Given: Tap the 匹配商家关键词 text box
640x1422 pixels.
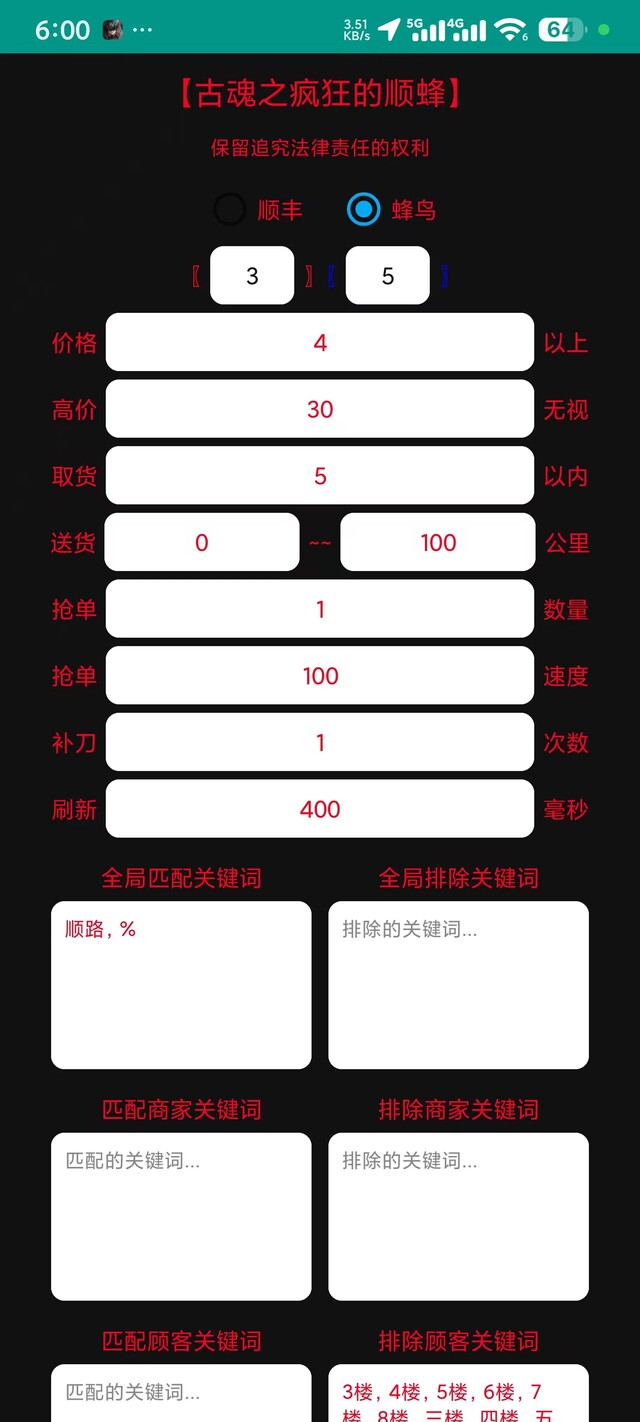Looking at the screenshot, I should point(181,1216).
